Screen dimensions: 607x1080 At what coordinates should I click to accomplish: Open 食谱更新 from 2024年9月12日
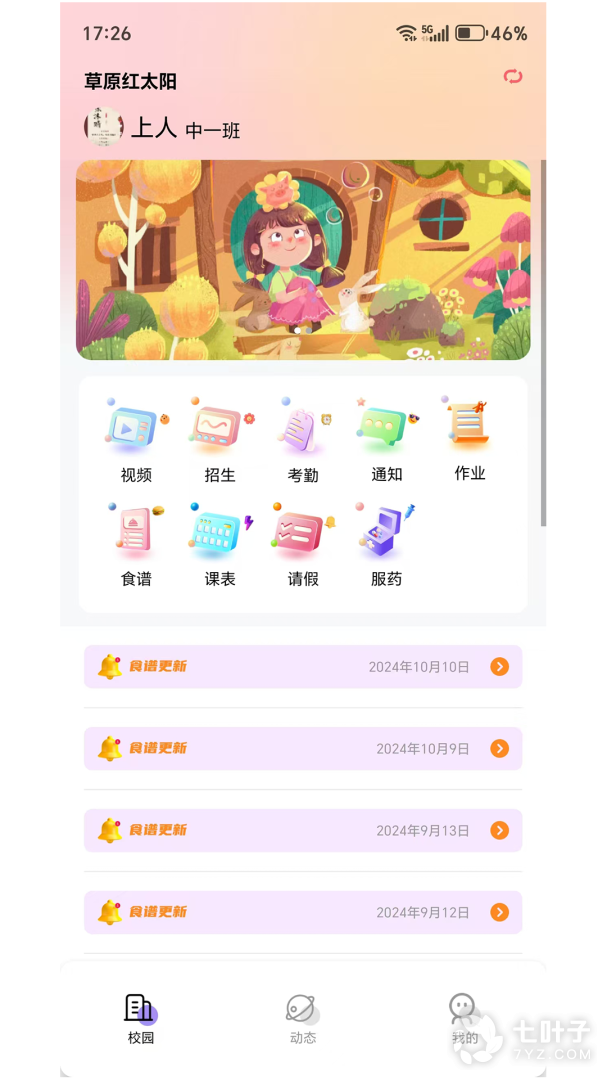click(x=303, y=913)
